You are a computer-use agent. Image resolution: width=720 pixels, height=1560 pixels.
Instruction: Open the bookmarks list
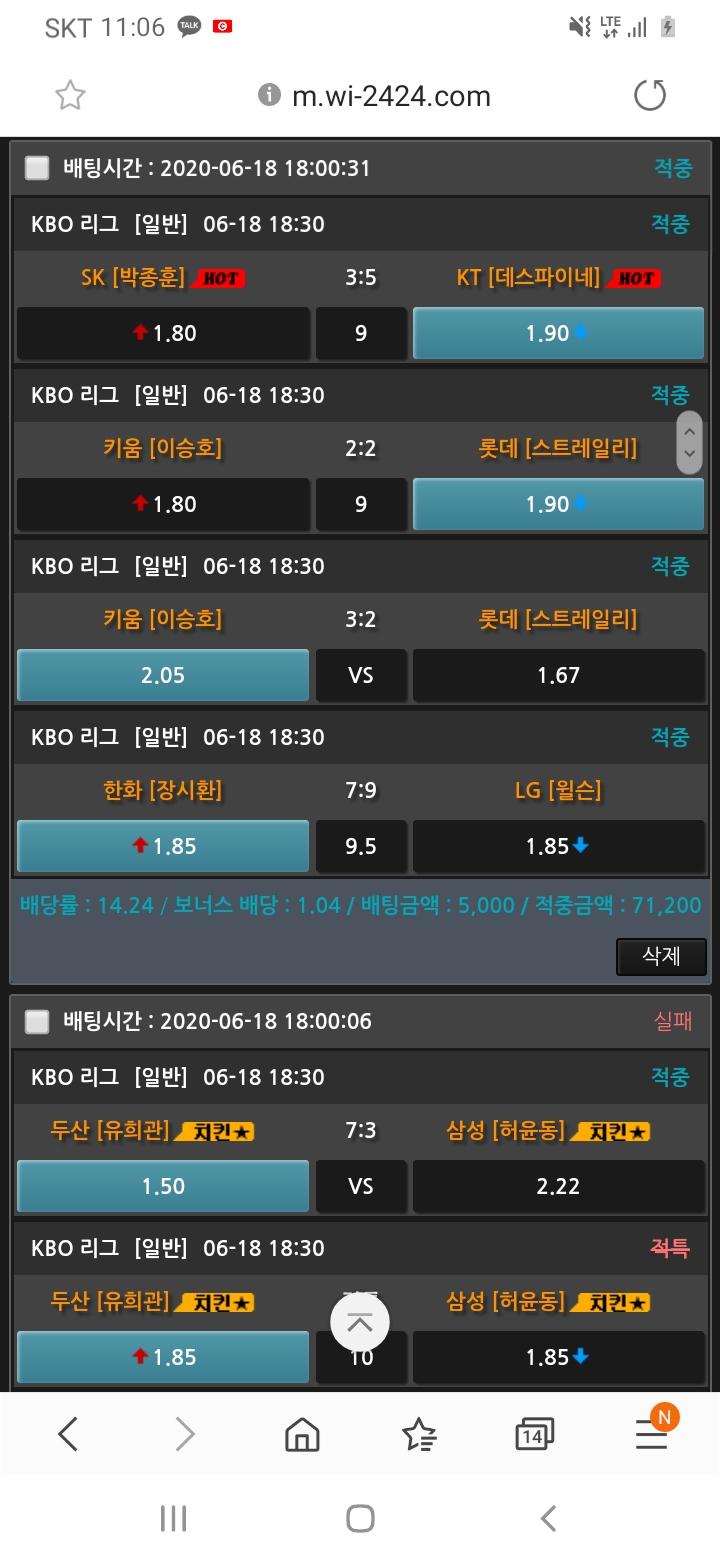click(419, 1435)
